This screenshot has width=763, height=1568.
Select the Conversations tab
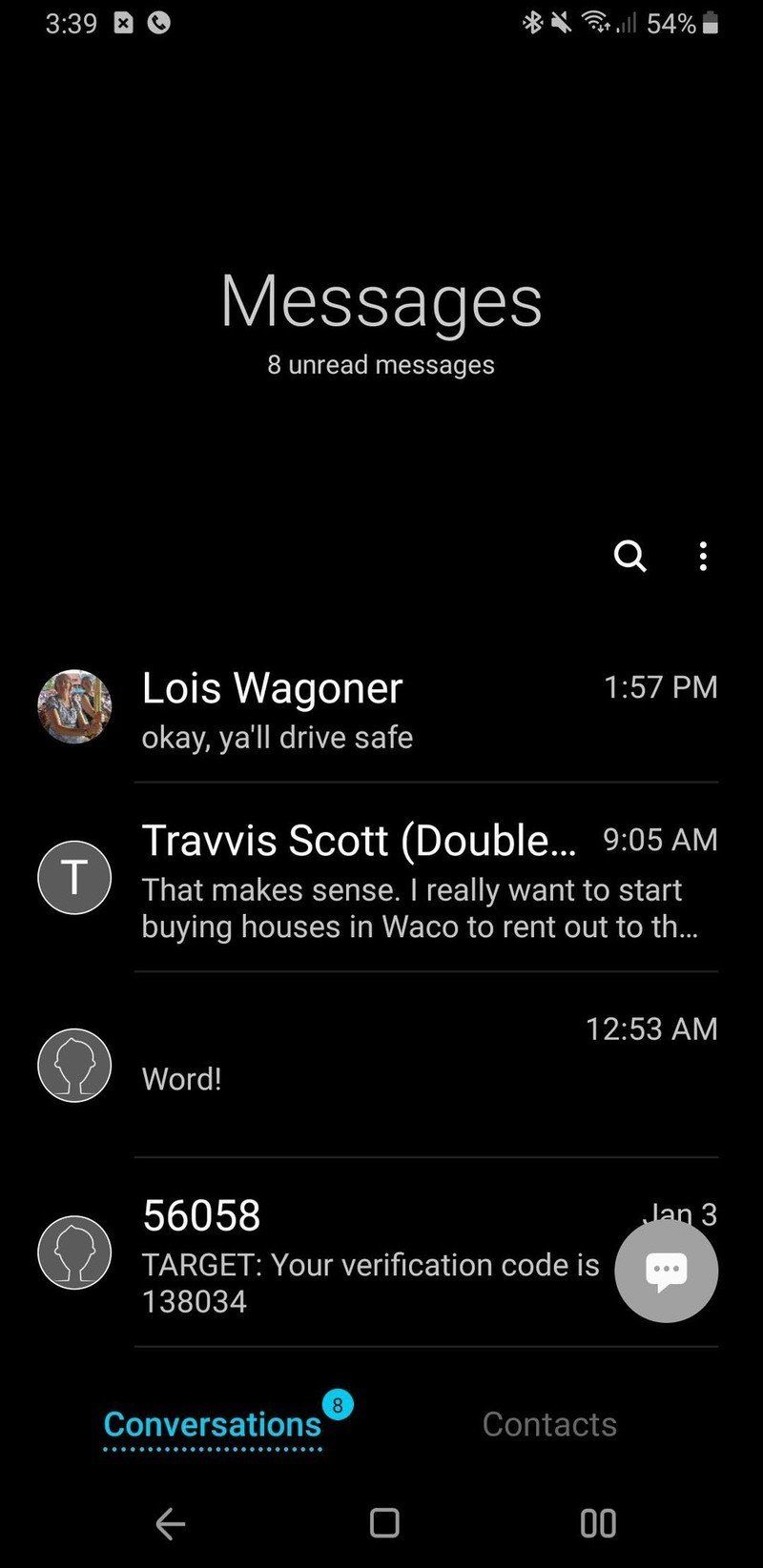(x=212, y=1423)
